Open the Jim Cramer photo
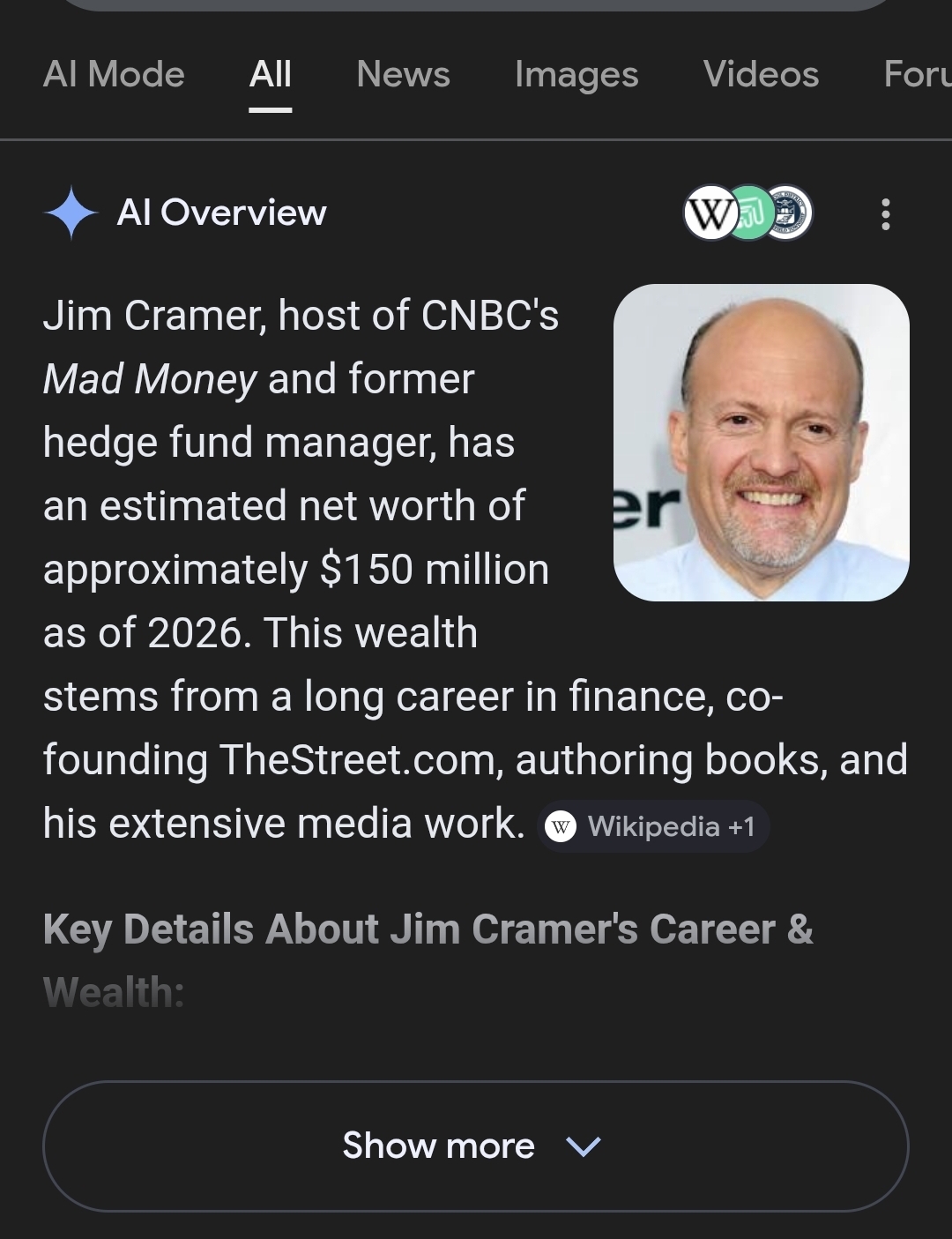 [761, 442]
